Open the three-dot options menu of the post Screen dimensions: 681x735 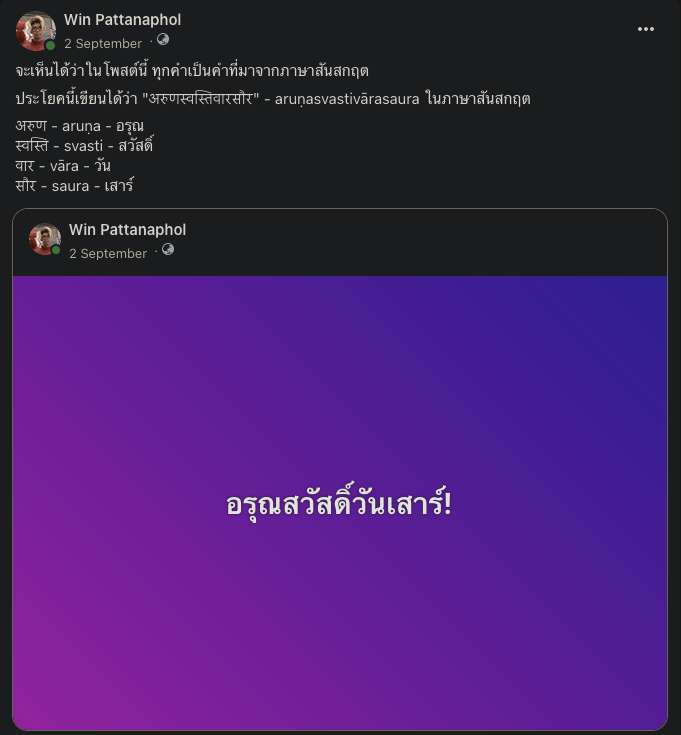pos(646,29)
